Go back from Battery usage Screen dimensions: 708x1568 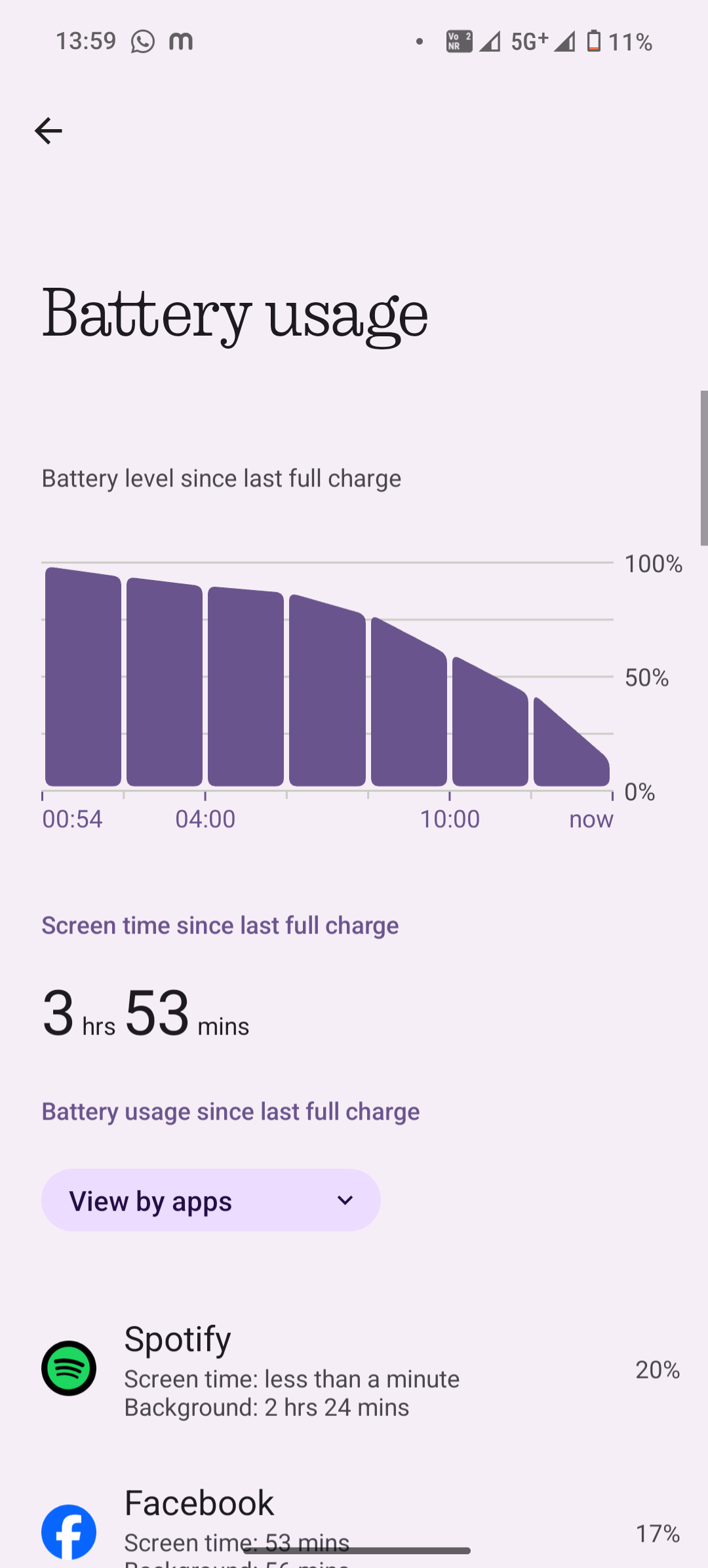48,131
